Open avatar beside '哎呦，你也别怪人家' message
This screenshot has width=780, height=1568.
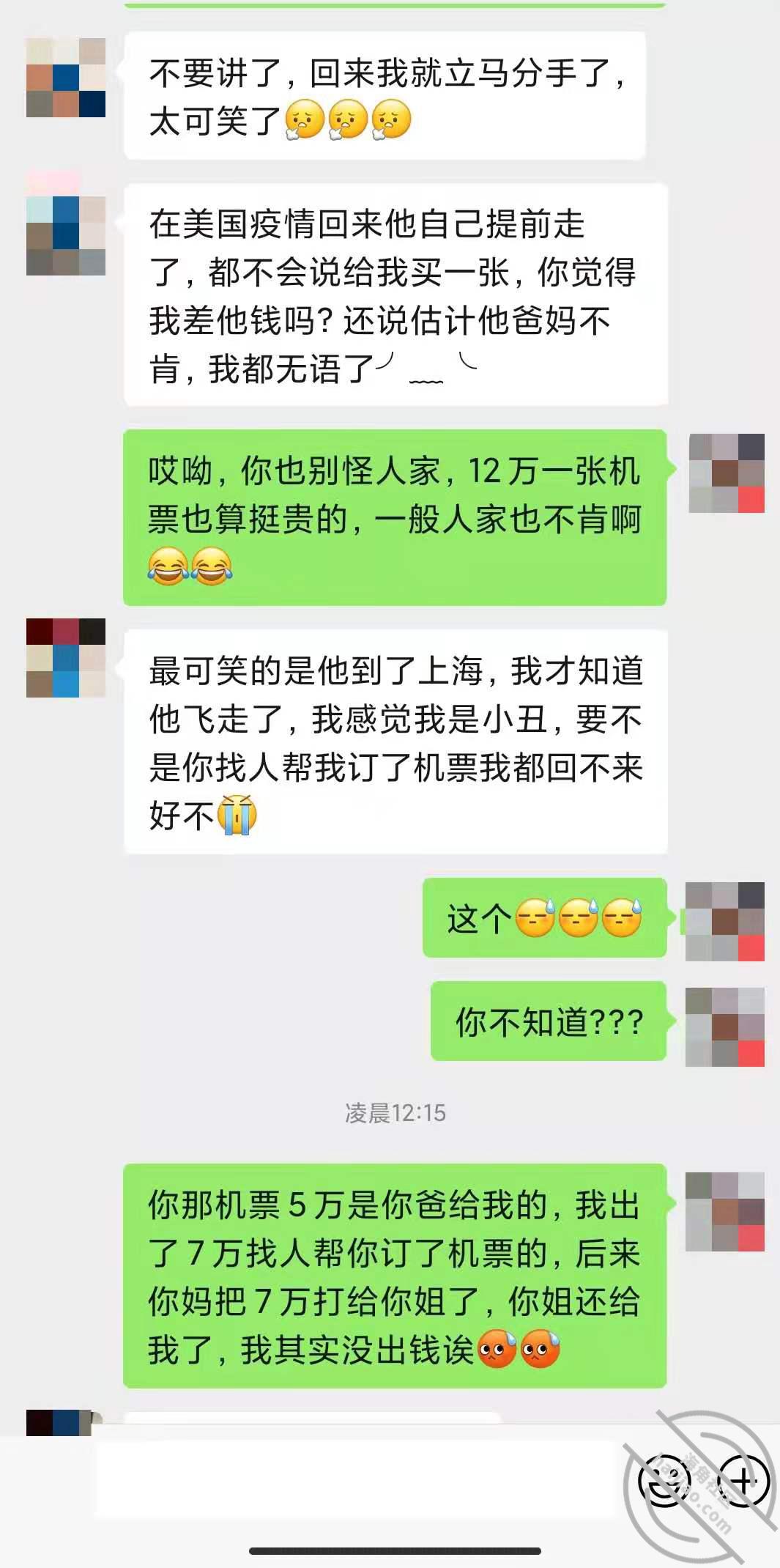pos(727,473)
